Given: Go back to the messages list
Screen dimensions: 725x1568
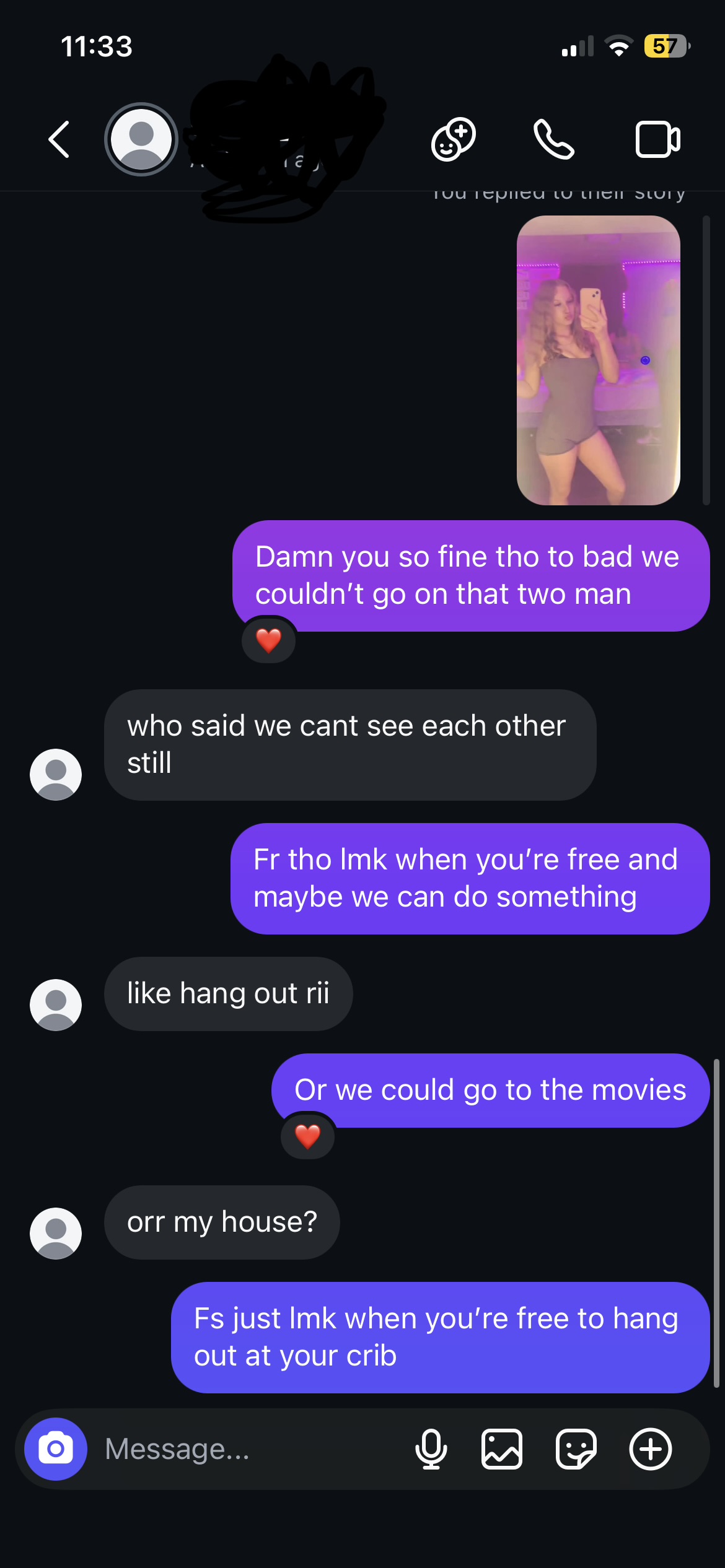Looking at the screenshot, I should point(59,139).
